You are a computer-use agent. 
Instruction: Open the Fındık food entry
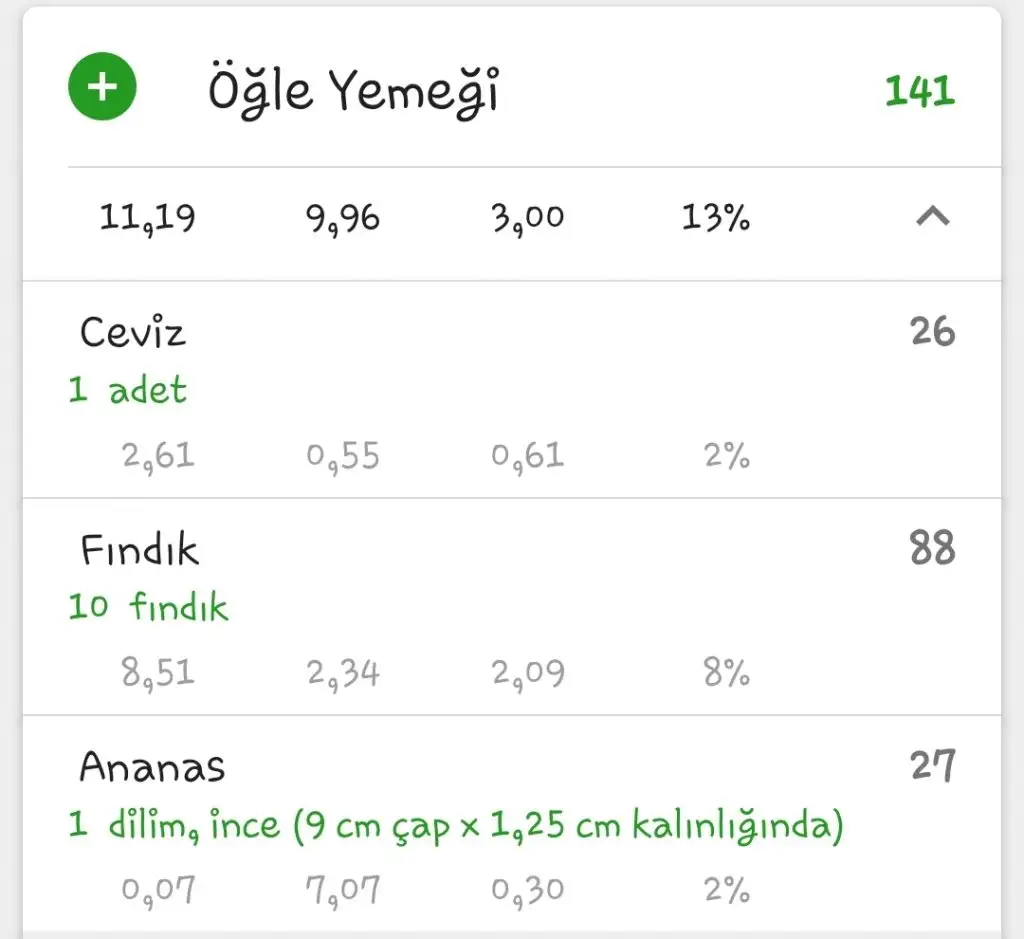point(140,550)
